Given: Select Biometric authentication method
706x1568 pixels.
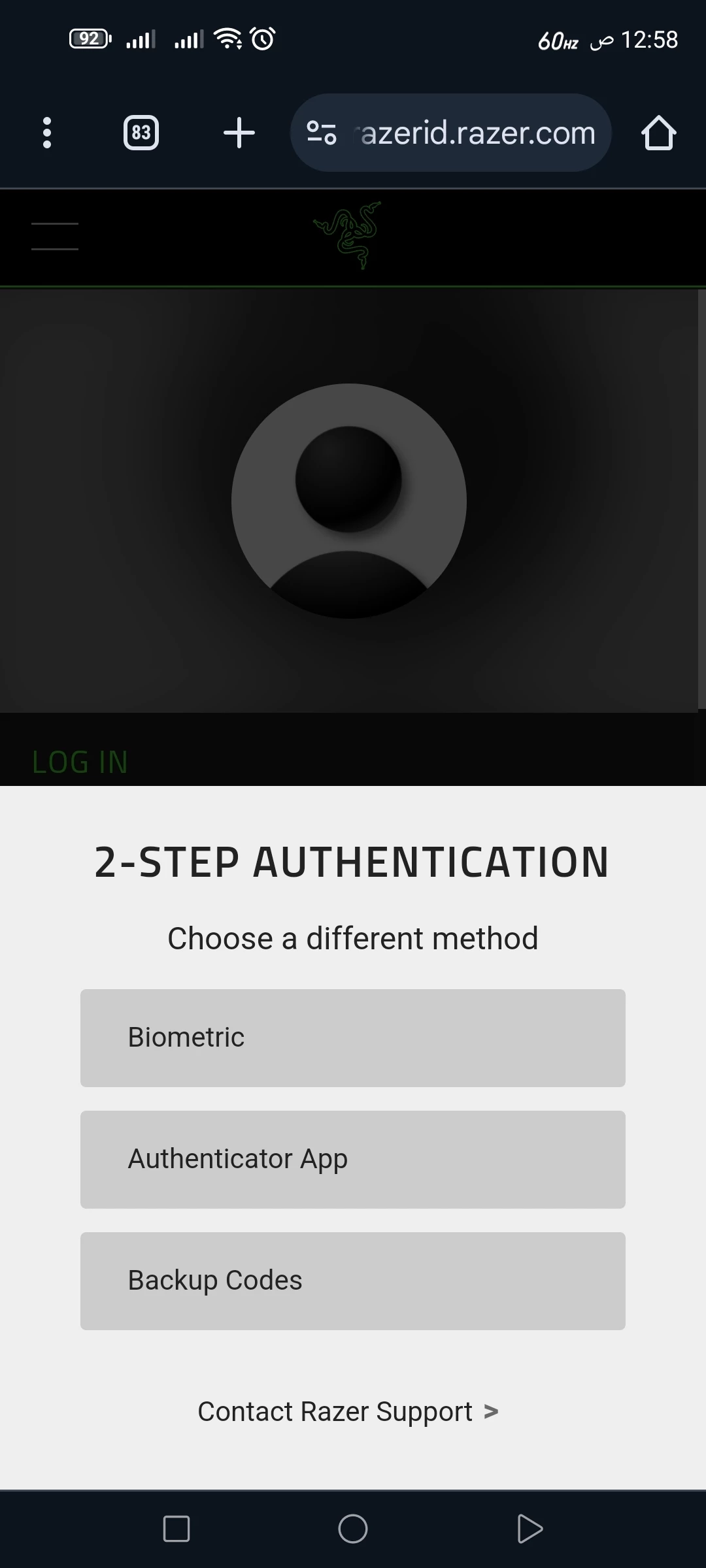Looking at the screenshot, I should pos(353,1038).
